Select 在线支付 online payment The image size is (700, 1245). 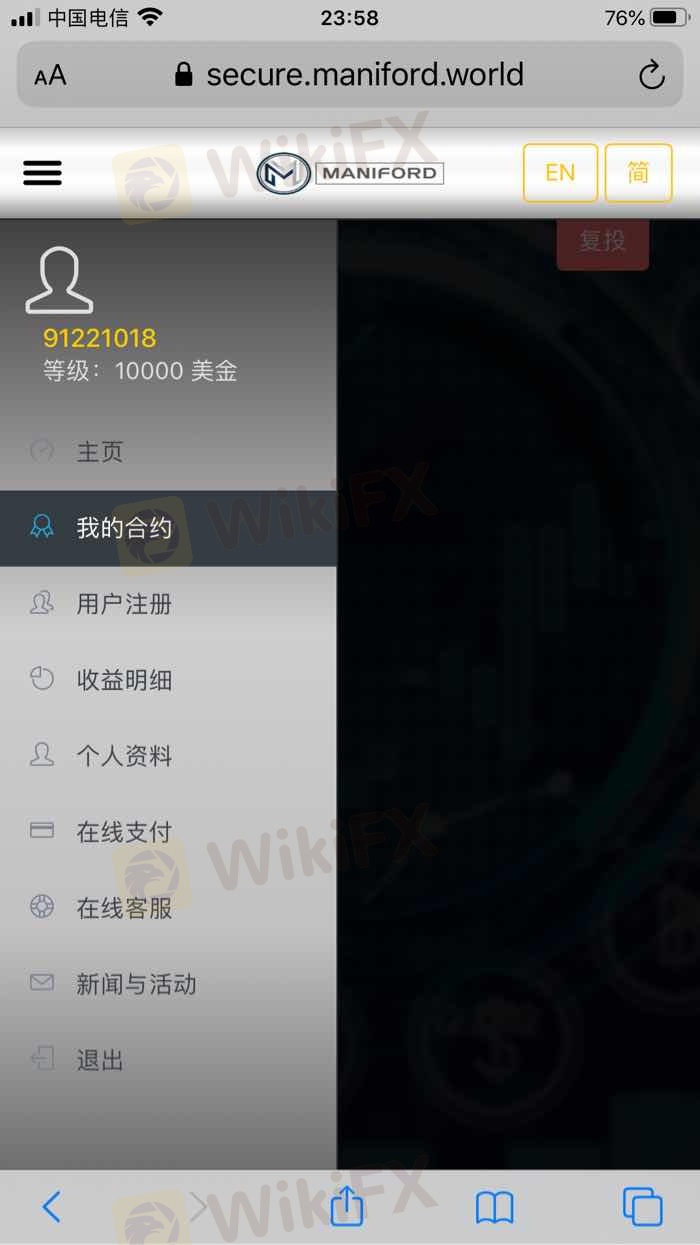(124, 832)
